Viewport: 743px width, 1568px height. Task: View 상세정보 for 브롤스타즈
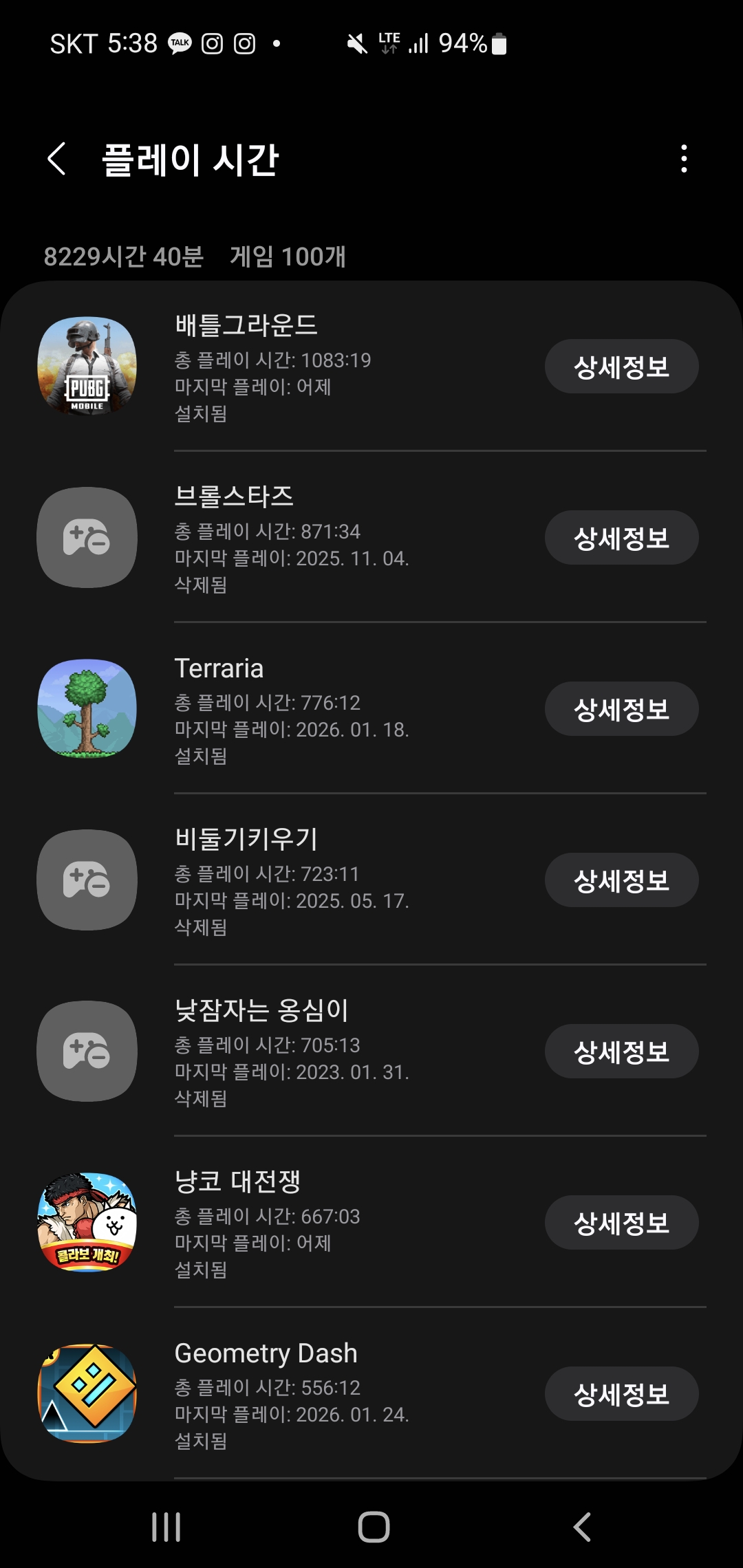[621, 538]
